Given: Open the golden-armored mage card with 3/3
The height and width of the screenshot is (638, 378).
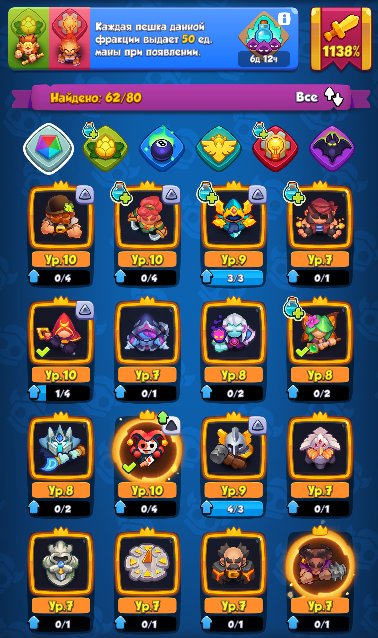Looking at the screenshot, I should [x=234, y=235].
